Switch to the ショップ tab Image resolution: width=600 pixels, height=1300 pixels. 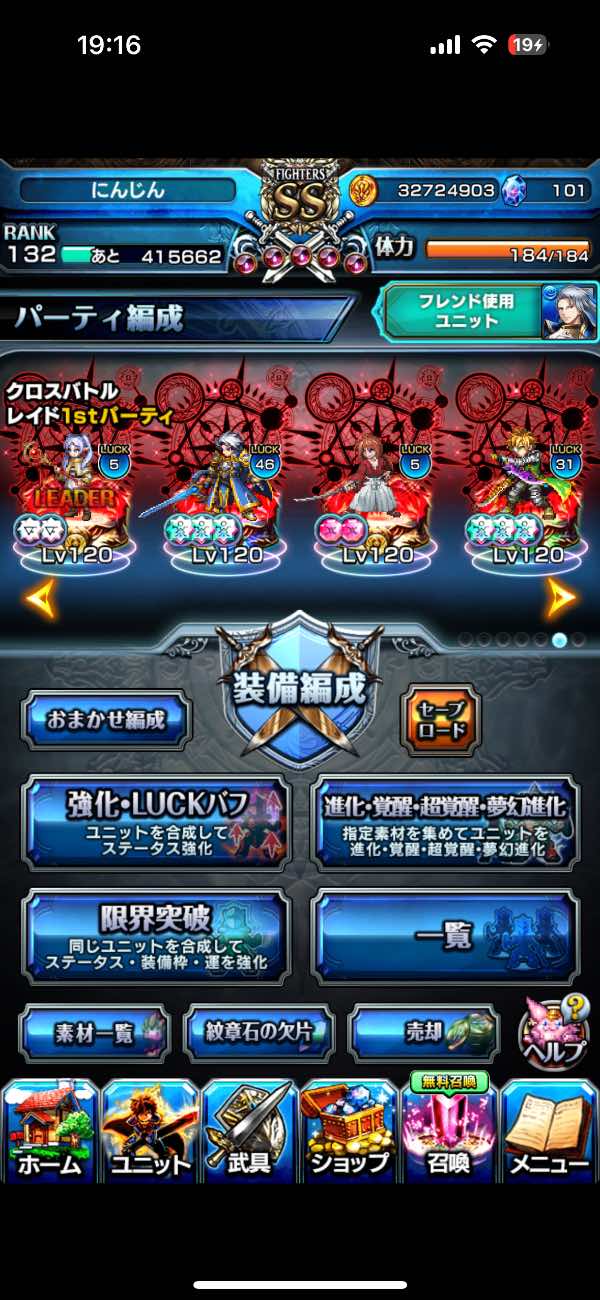348,1131
